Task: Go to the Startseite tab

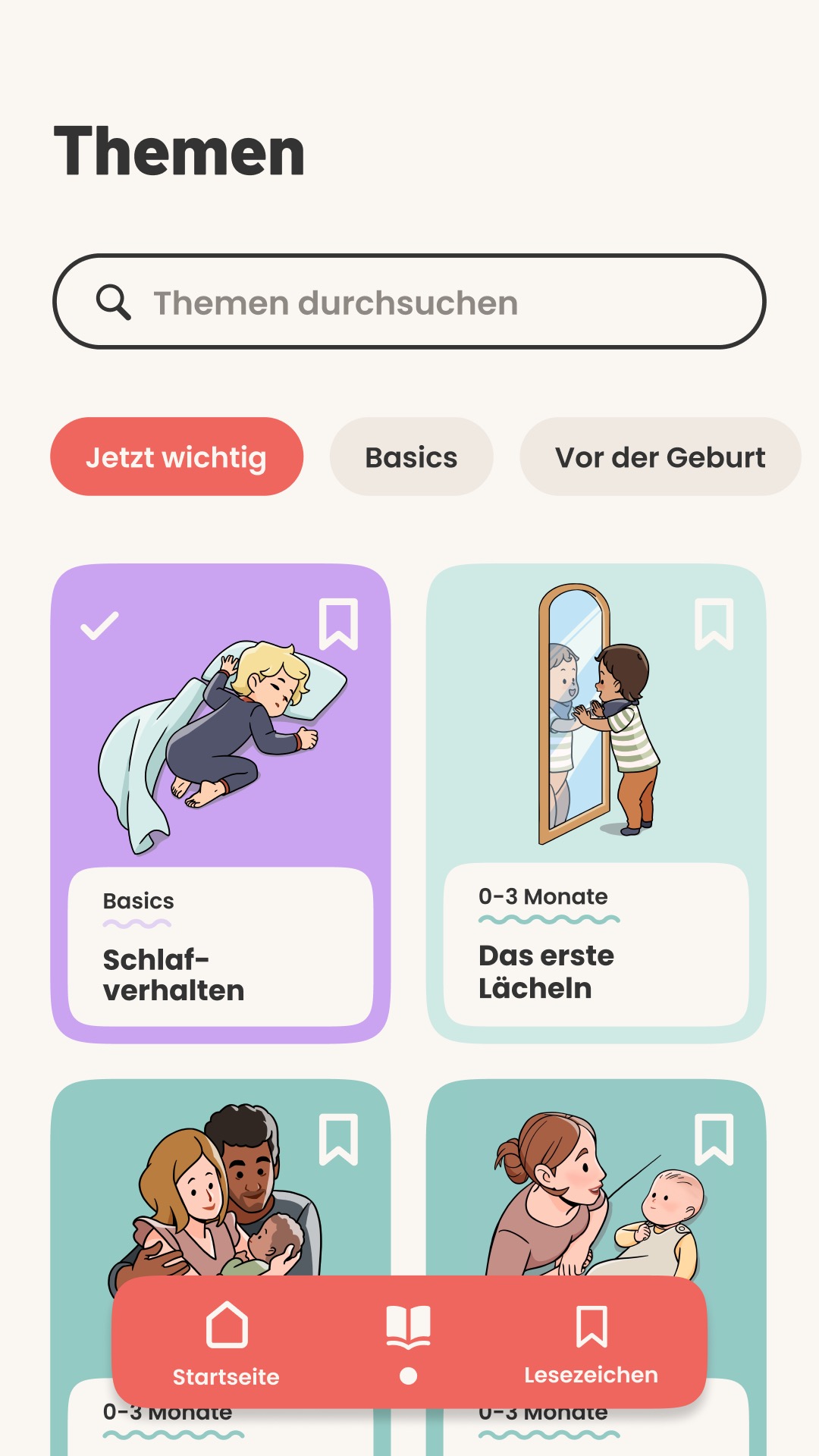Action: click(226, 1342)
